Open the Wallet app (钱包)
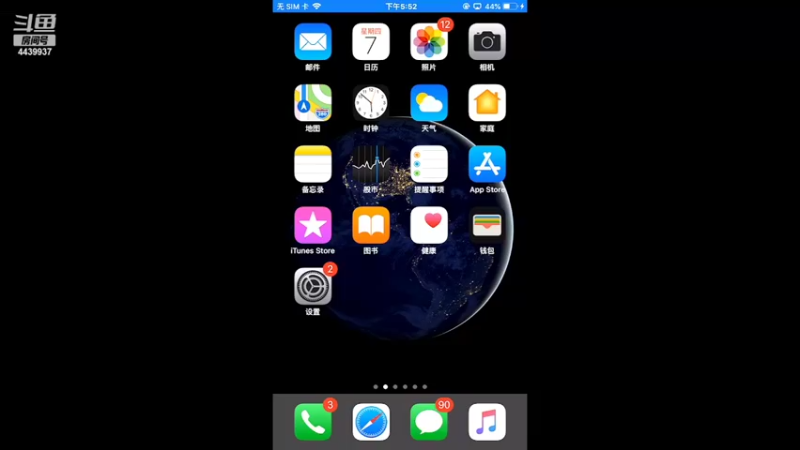Viewport: 800px width, 450px height. point(487,225)
